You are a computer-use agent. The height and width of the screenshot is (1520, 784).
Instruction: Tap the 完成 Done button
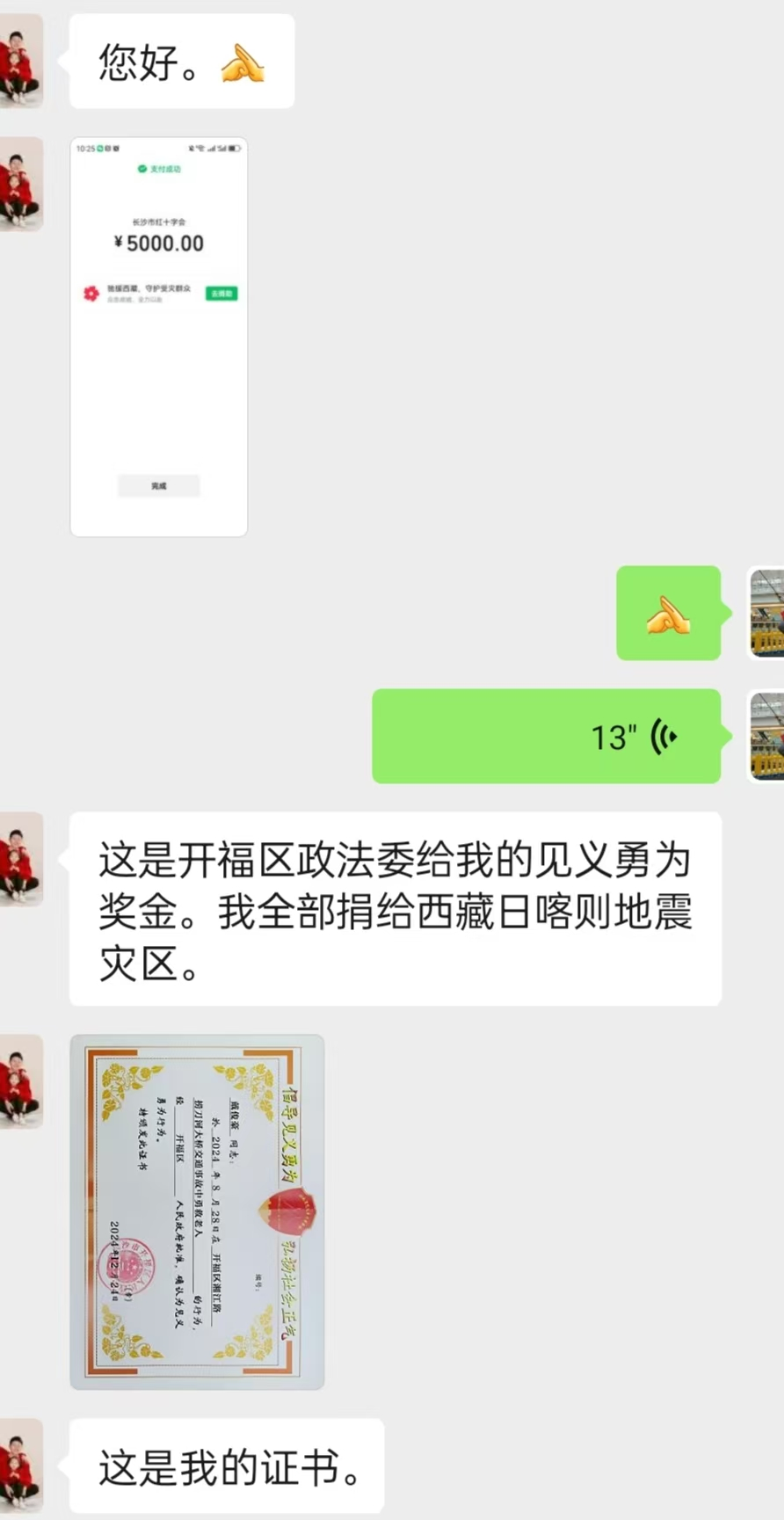158,485
